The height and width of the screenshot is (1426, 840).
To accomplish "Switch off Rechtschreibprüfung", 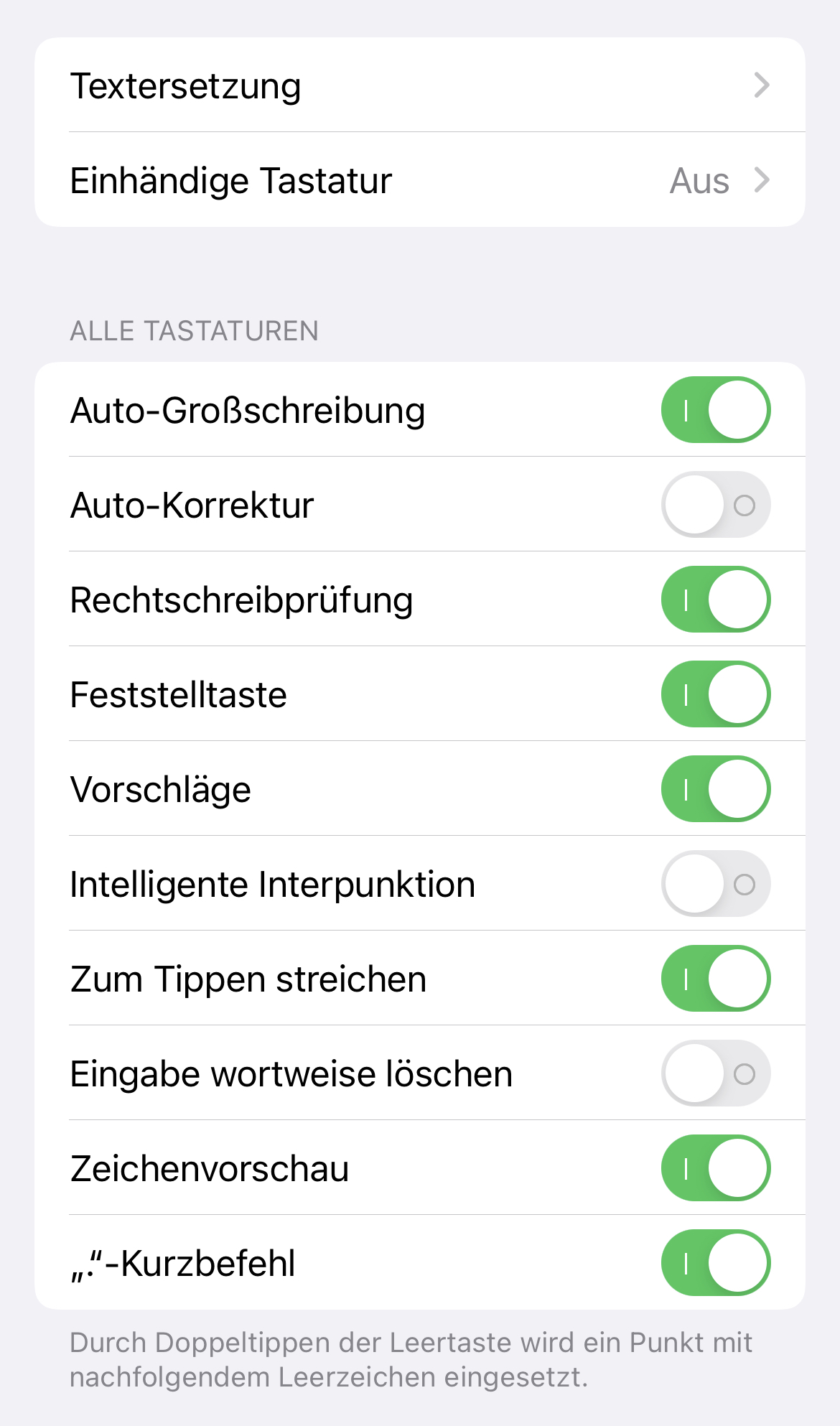I will 715,600.
